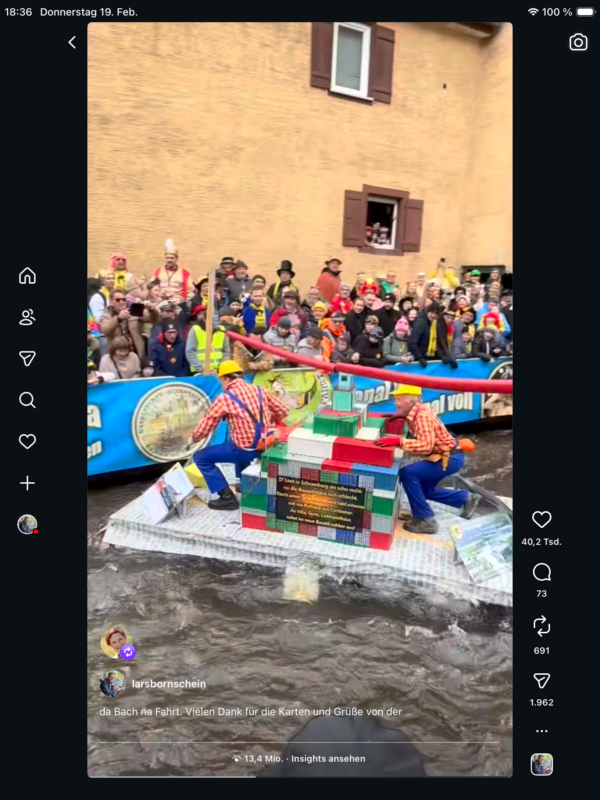Open the friends section in the sidebar

coord(27,317)
